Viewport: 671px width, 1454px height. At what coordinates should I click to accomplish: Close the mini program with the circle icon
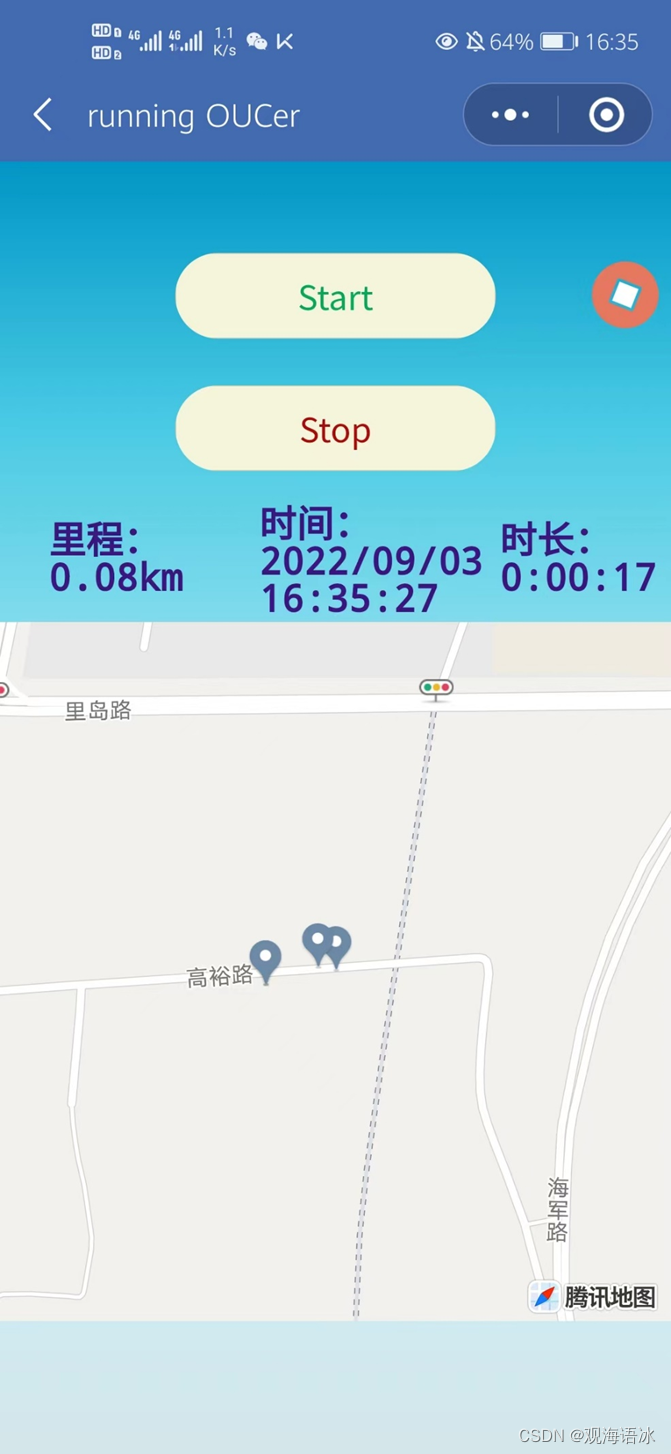click(x=606, y=115)
